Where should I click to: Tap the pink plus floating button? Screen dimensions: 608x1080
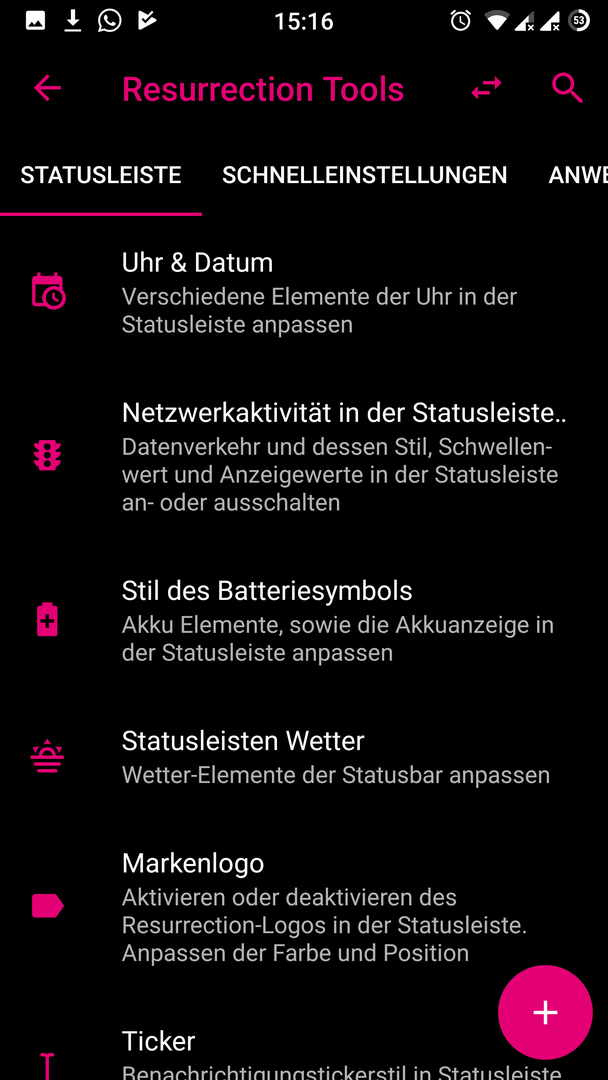point(545,1012)
